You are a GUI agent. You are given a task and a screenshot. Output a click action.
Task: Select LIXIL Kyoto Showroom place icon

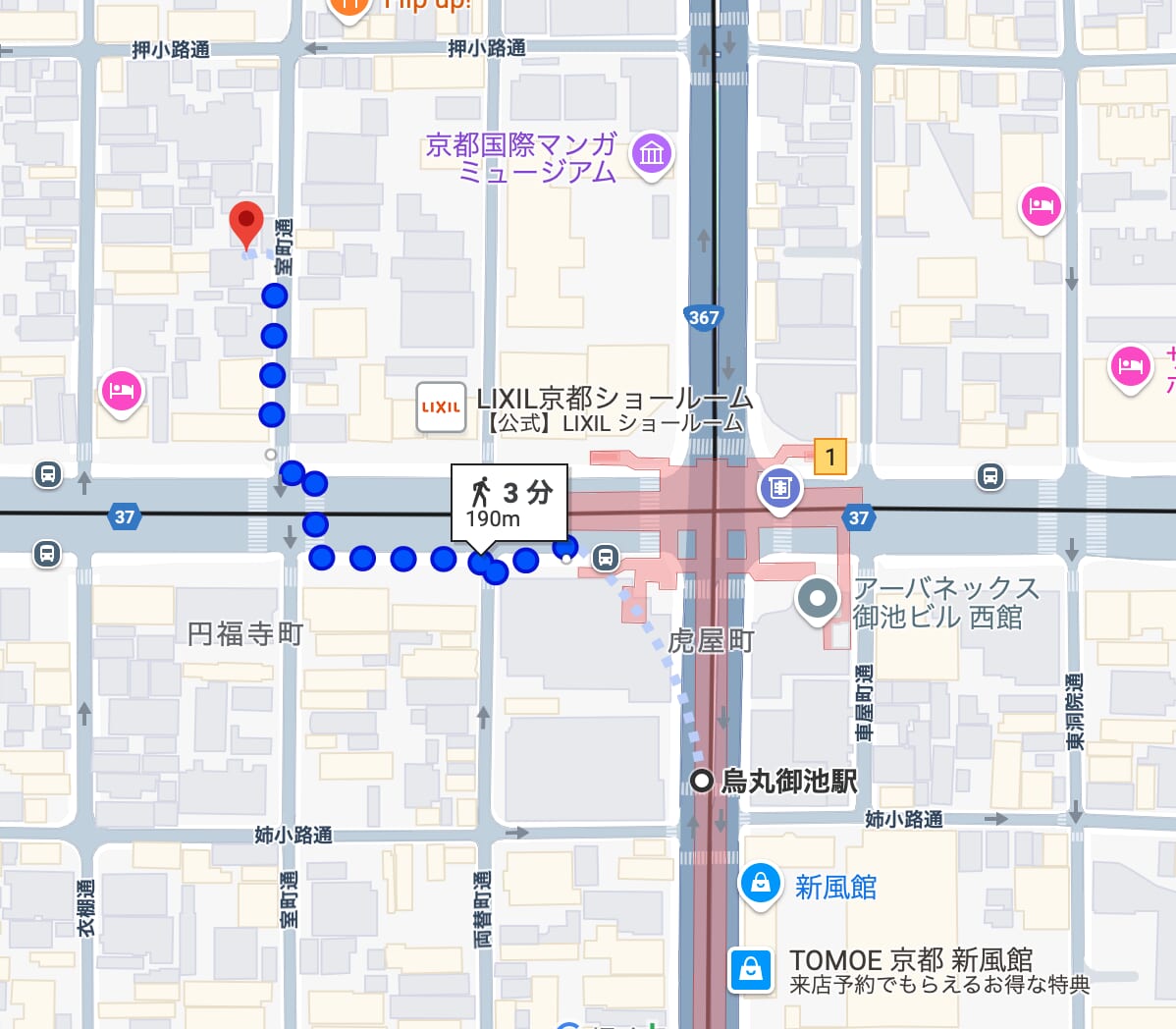tap(441, 407)
